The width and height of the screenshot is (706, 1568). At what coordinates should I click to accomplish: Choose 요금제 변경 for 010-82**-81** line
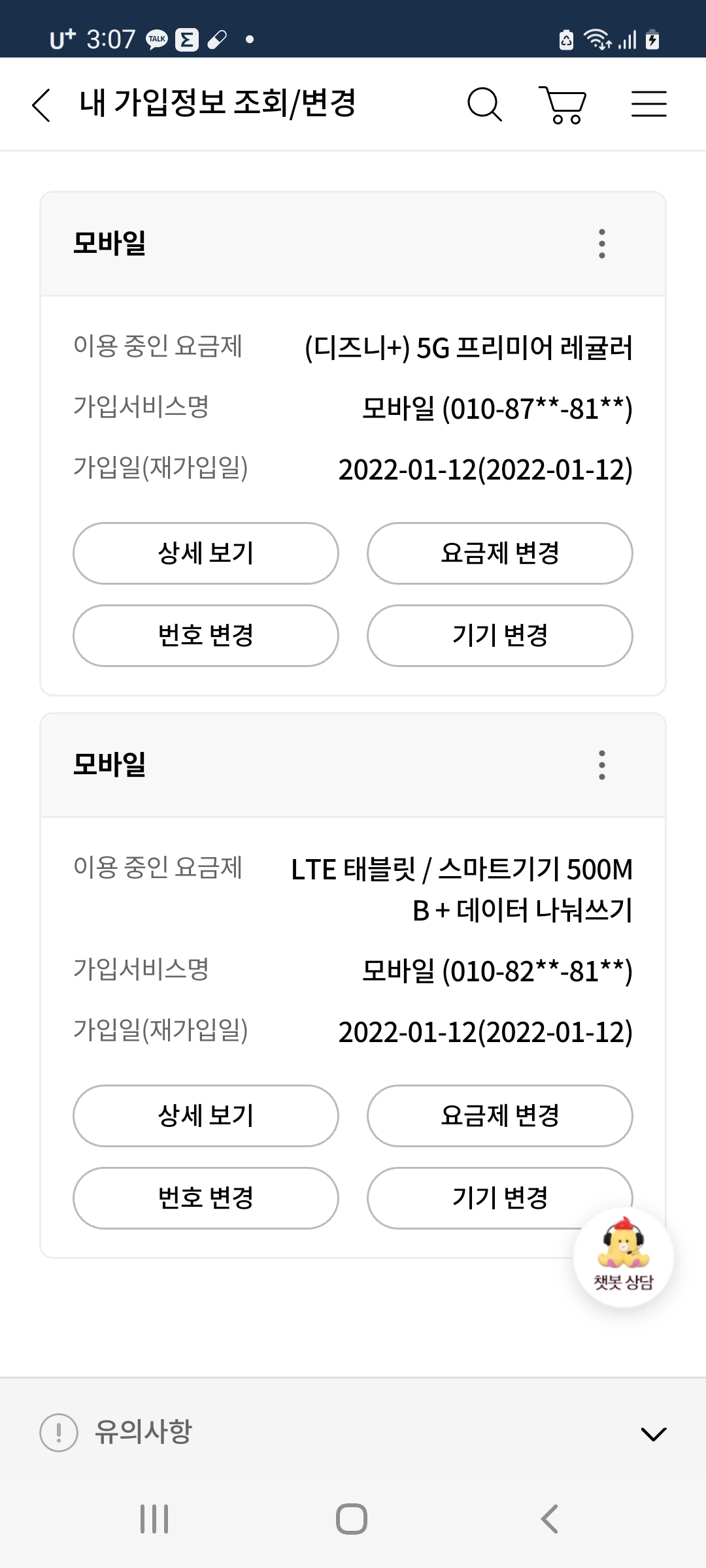tap(499, 1116)
